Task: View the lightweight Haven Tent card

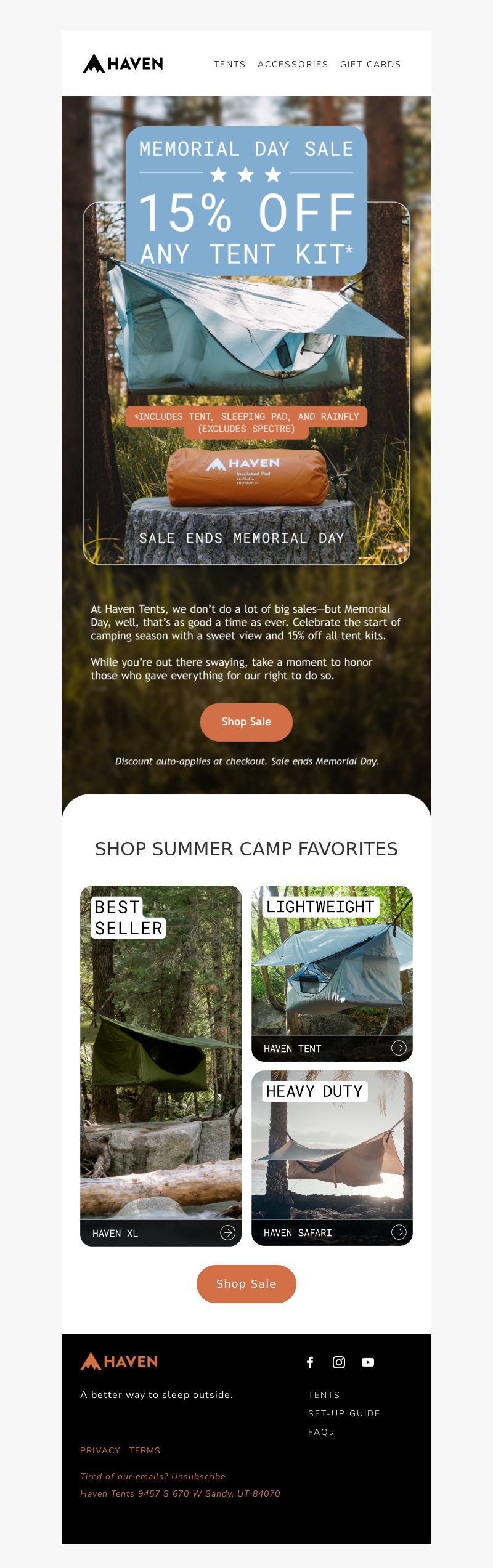Action: pos(332,973)
